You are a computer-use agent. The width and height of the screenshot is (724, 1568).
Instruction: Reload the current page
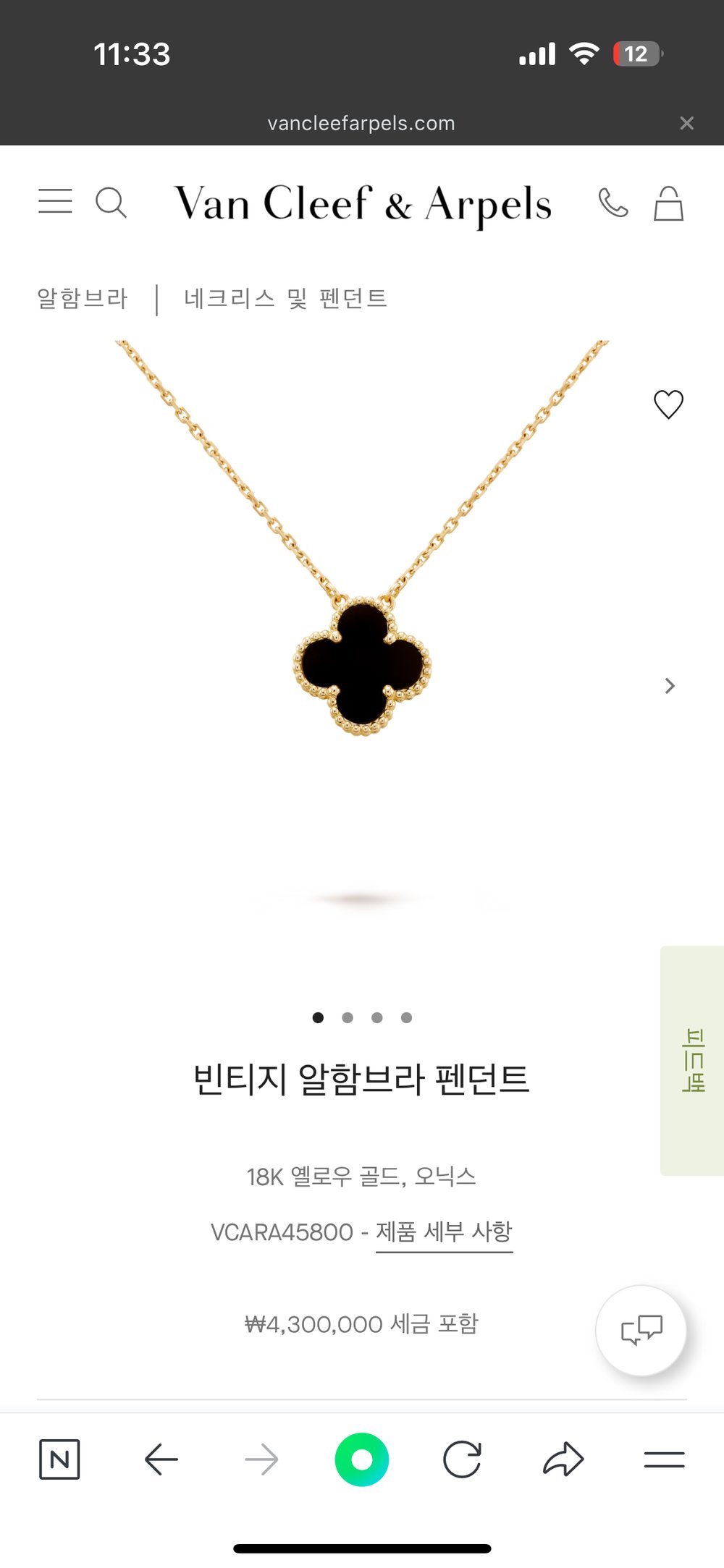462,1459
